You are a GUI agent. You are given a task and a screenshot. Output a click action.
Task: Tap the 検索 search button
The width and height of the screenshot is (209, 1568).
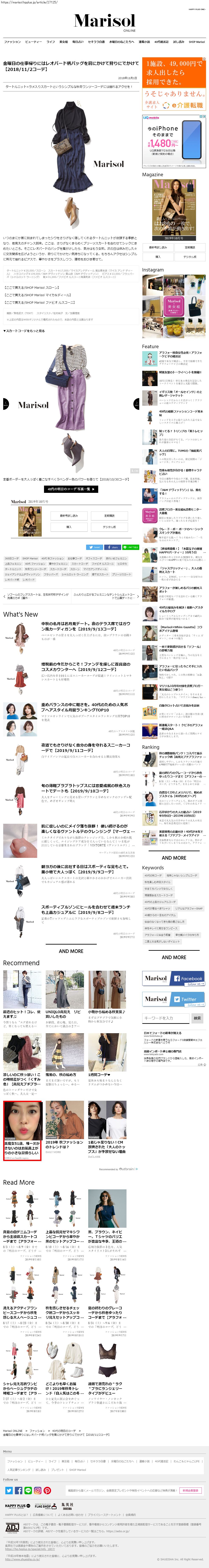[197, 1017]
